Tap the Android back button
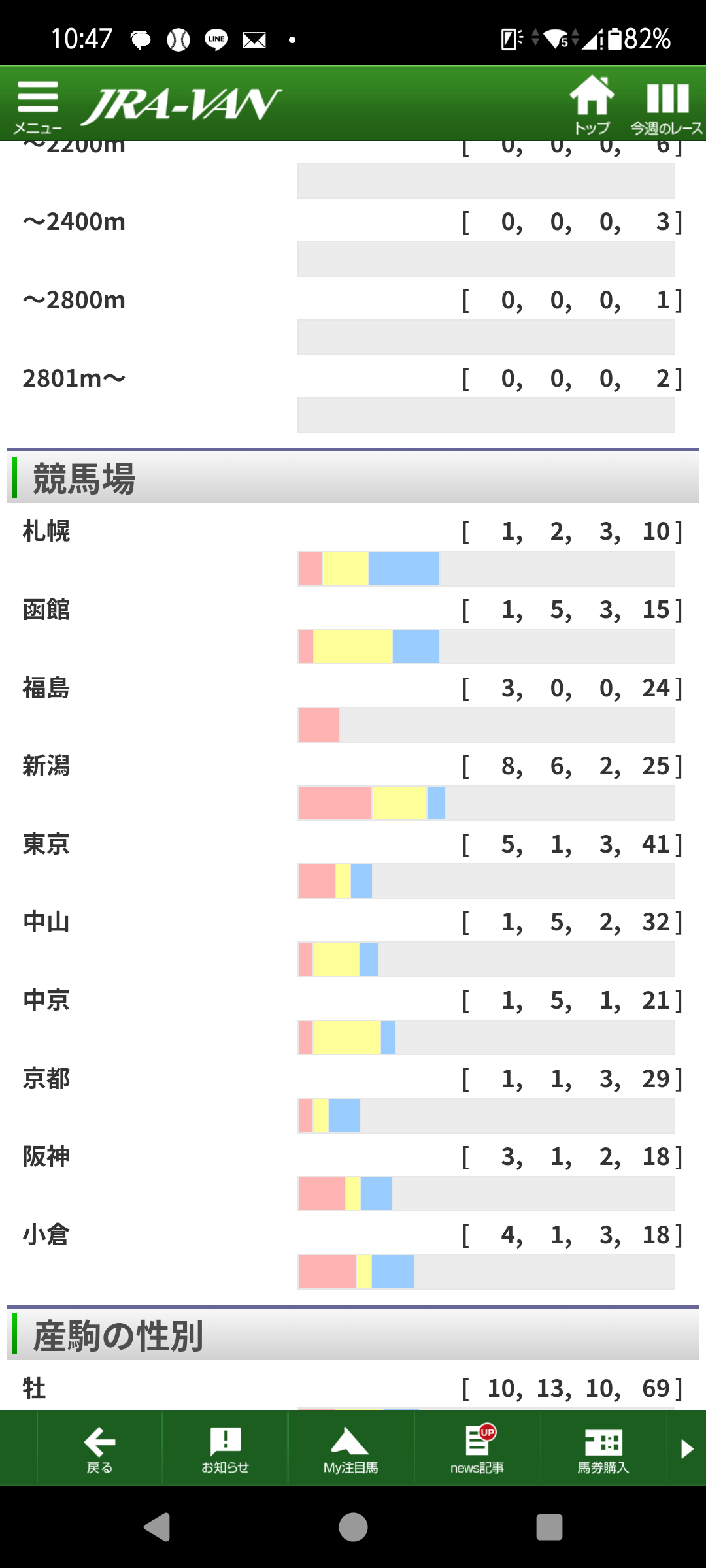 pyautogui.click(x=157, y=1527)
